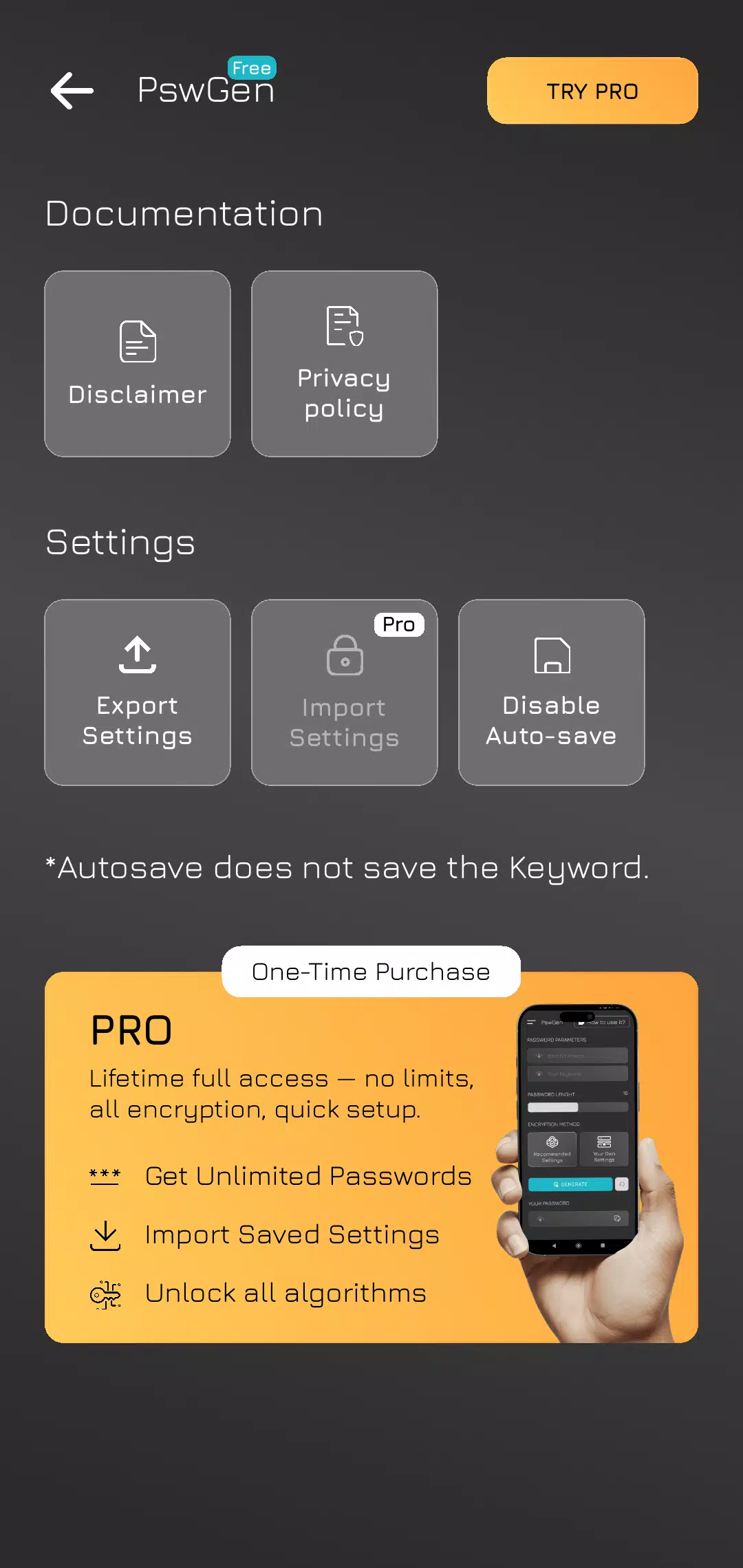The height and width of the screenshot is (1568, 743).
Task: Disable Auto-save
Action: [x=551, y=692]
